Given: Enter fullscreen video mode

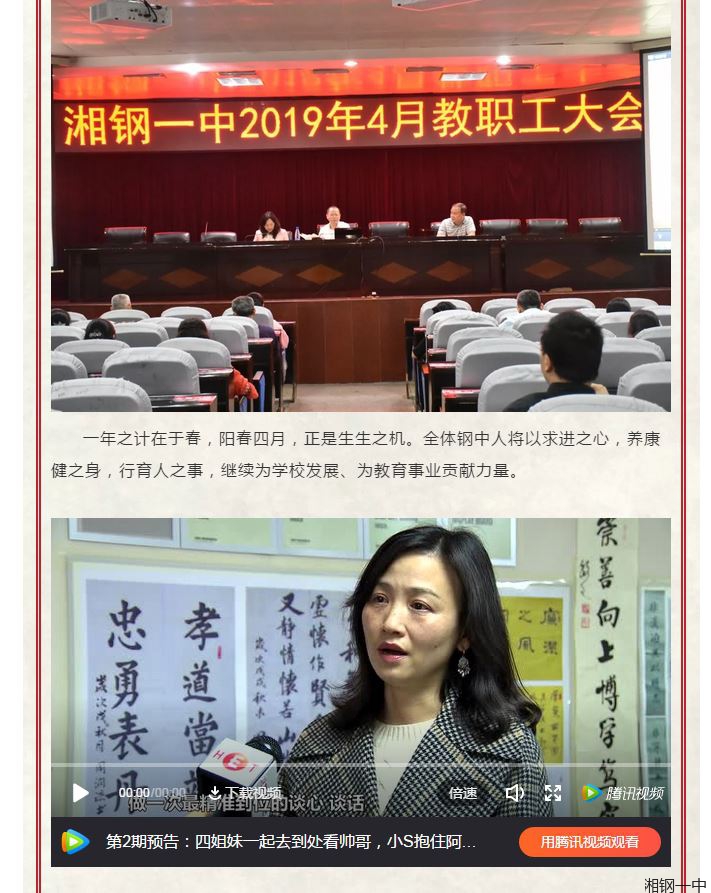Looking at the screenshot, I should (x=553, y=793).
